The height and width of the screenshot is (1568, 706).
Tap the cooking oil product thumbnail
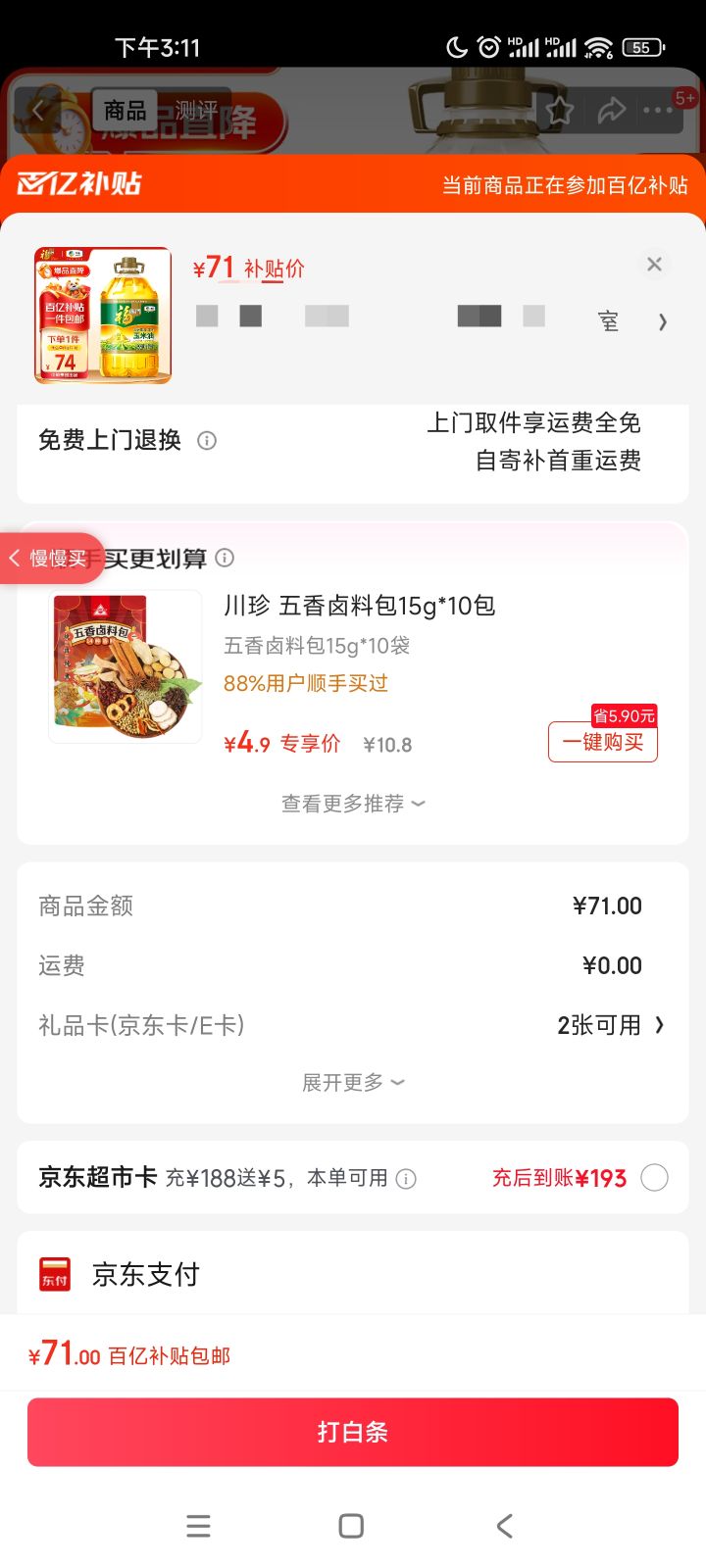[103, 316]
